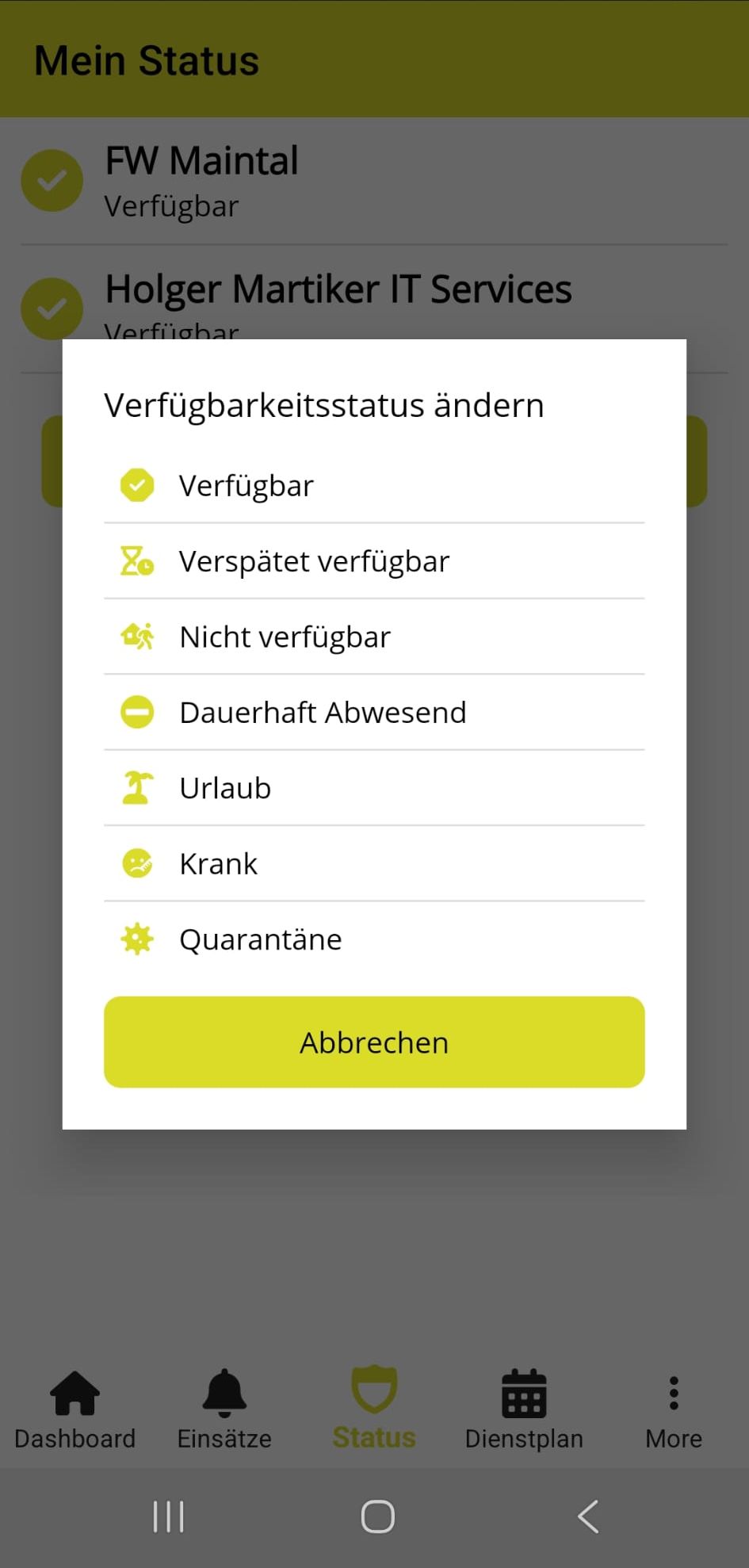
Task: Set status to Nicht verfügbar
Action: tap(373, 637)
